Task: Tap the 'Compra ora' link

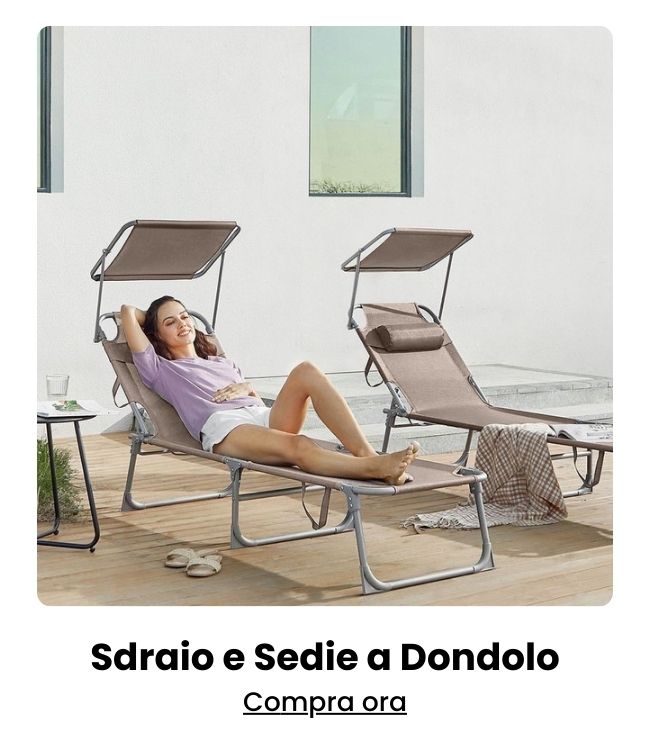Action: pyautogui.click(x=324, y=702)
